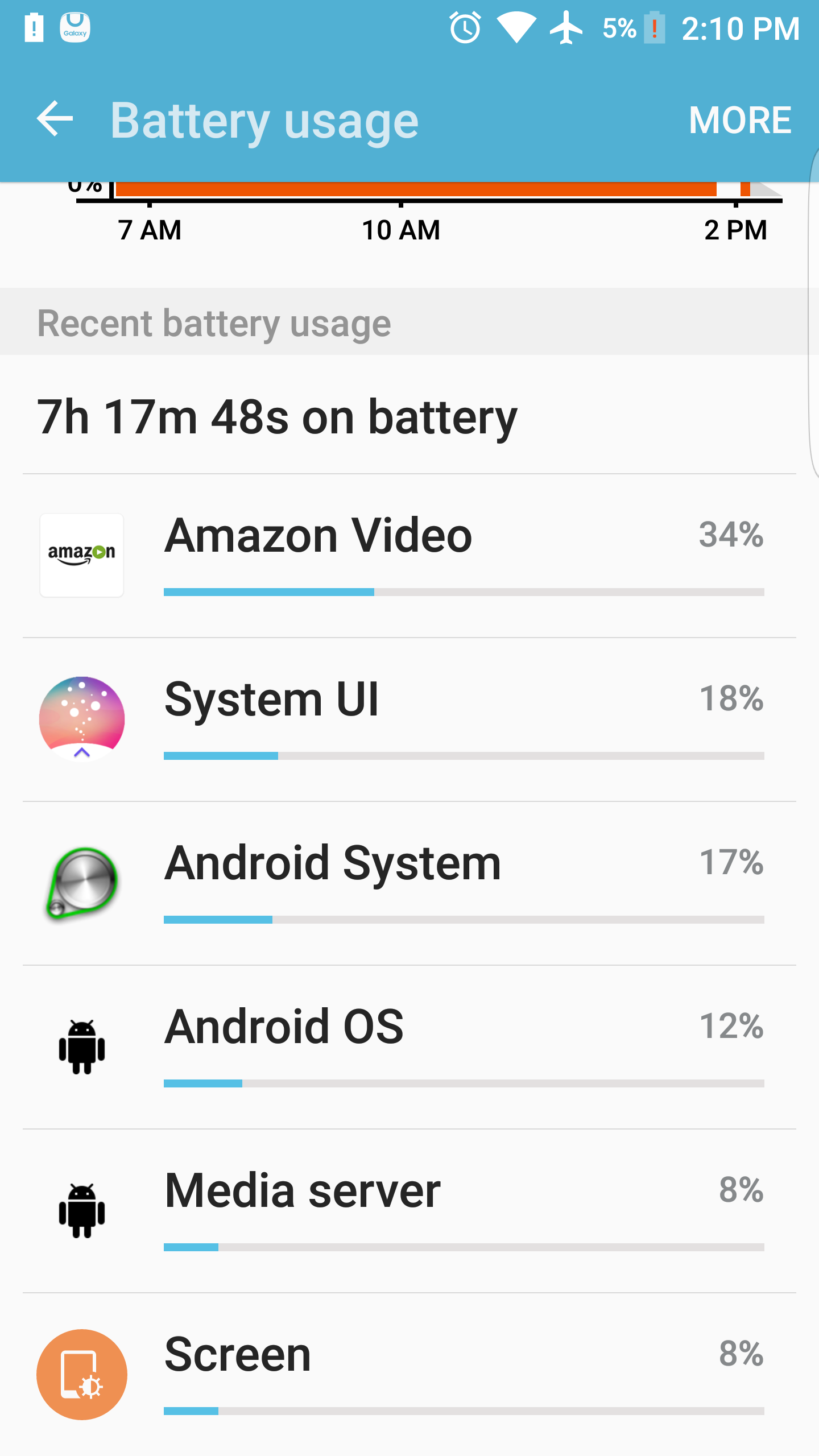Tap the Media server row
Image resolution: width=819 pixels, height=1456 pixels.
409,1210
